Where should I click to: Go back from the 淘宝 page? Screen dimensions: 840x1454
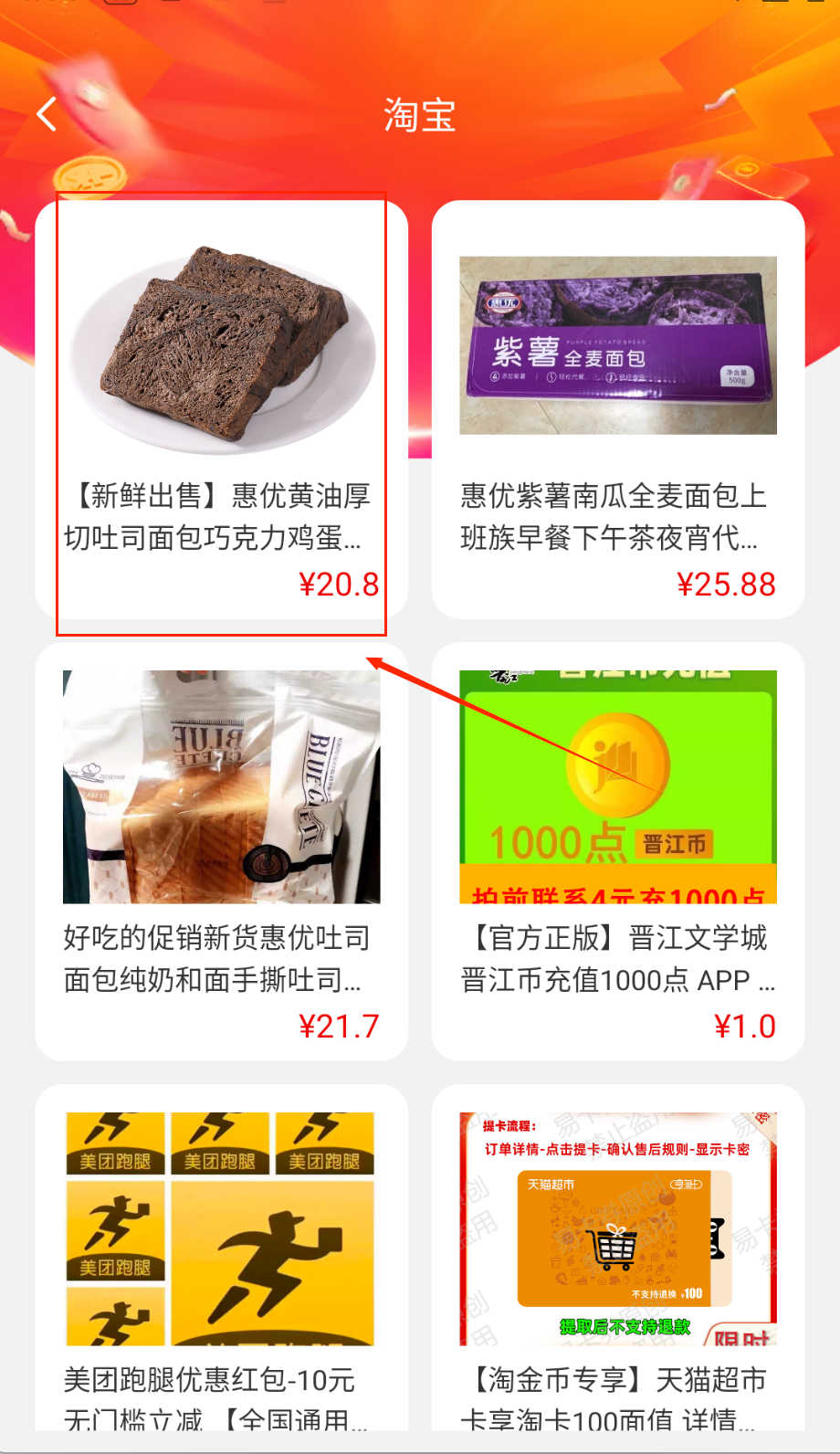[x=47, y=114]
